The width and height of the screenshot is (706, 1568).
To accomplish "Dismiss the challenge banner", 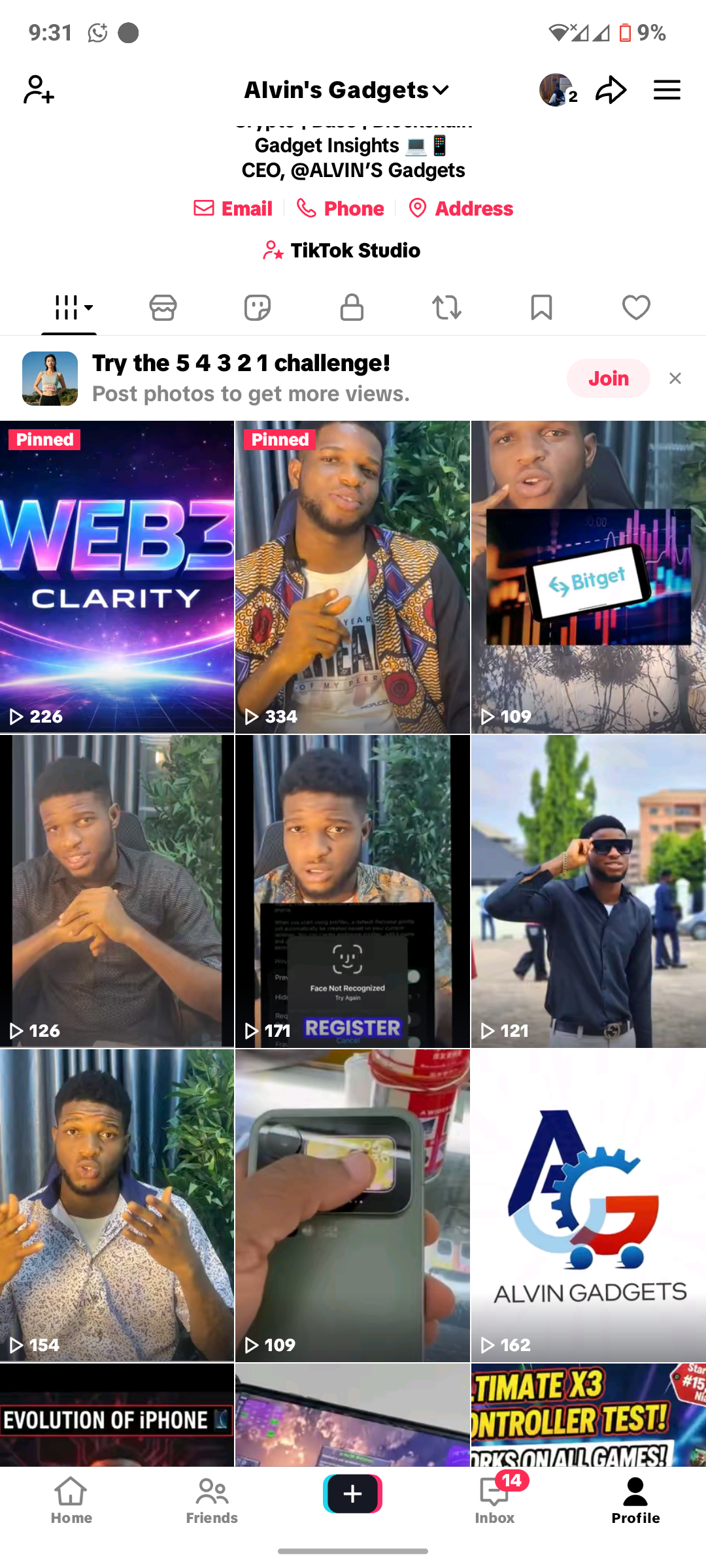I will coord(675,378).
